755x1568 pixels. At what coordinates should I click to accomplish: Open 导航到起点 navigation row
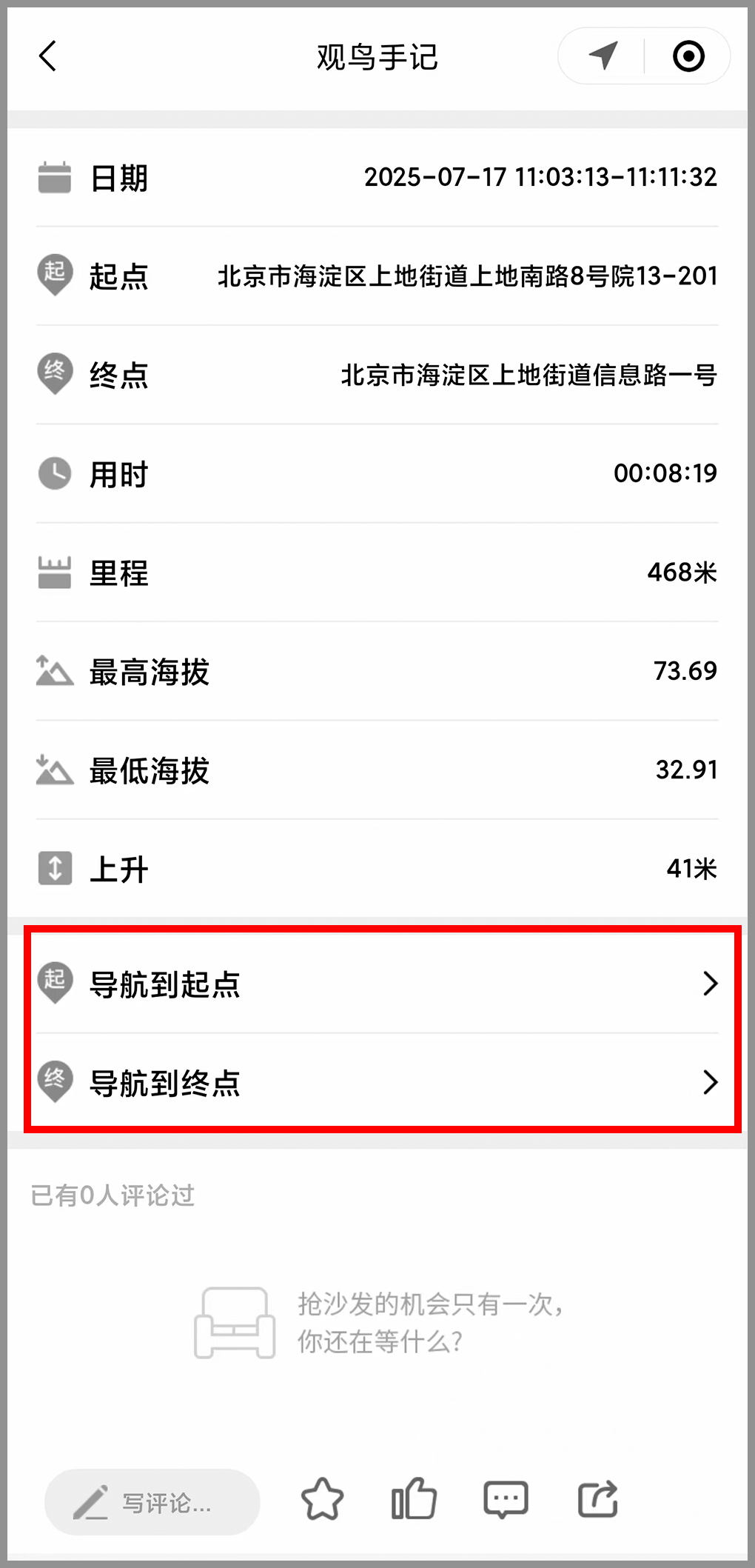pyautogui.click(x=377, y=984)
